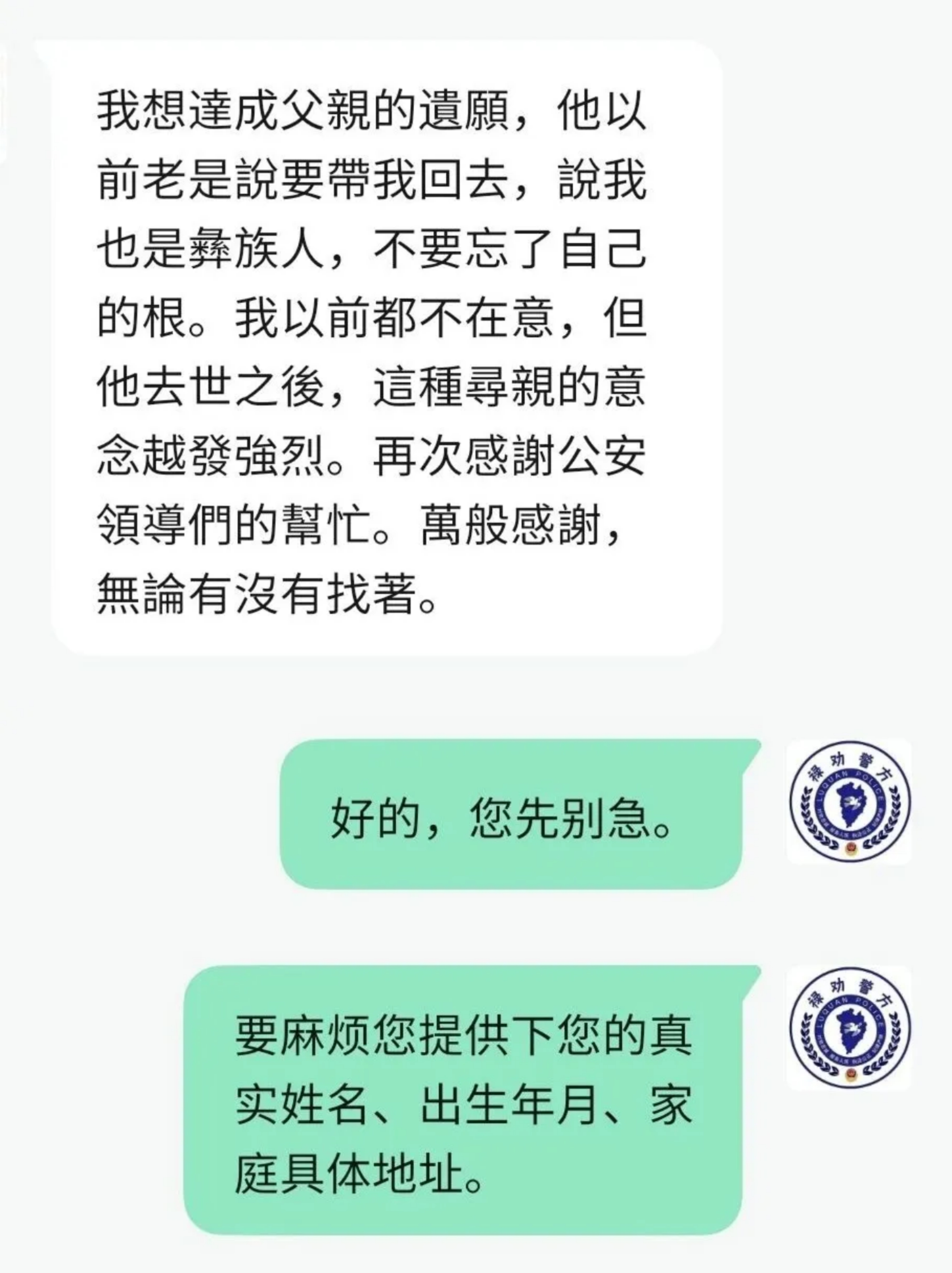Open police avatar beside the "要麻烦您提供" message
The height and width of the screenshot is (1273, 952).
[x=849, y=1027]
